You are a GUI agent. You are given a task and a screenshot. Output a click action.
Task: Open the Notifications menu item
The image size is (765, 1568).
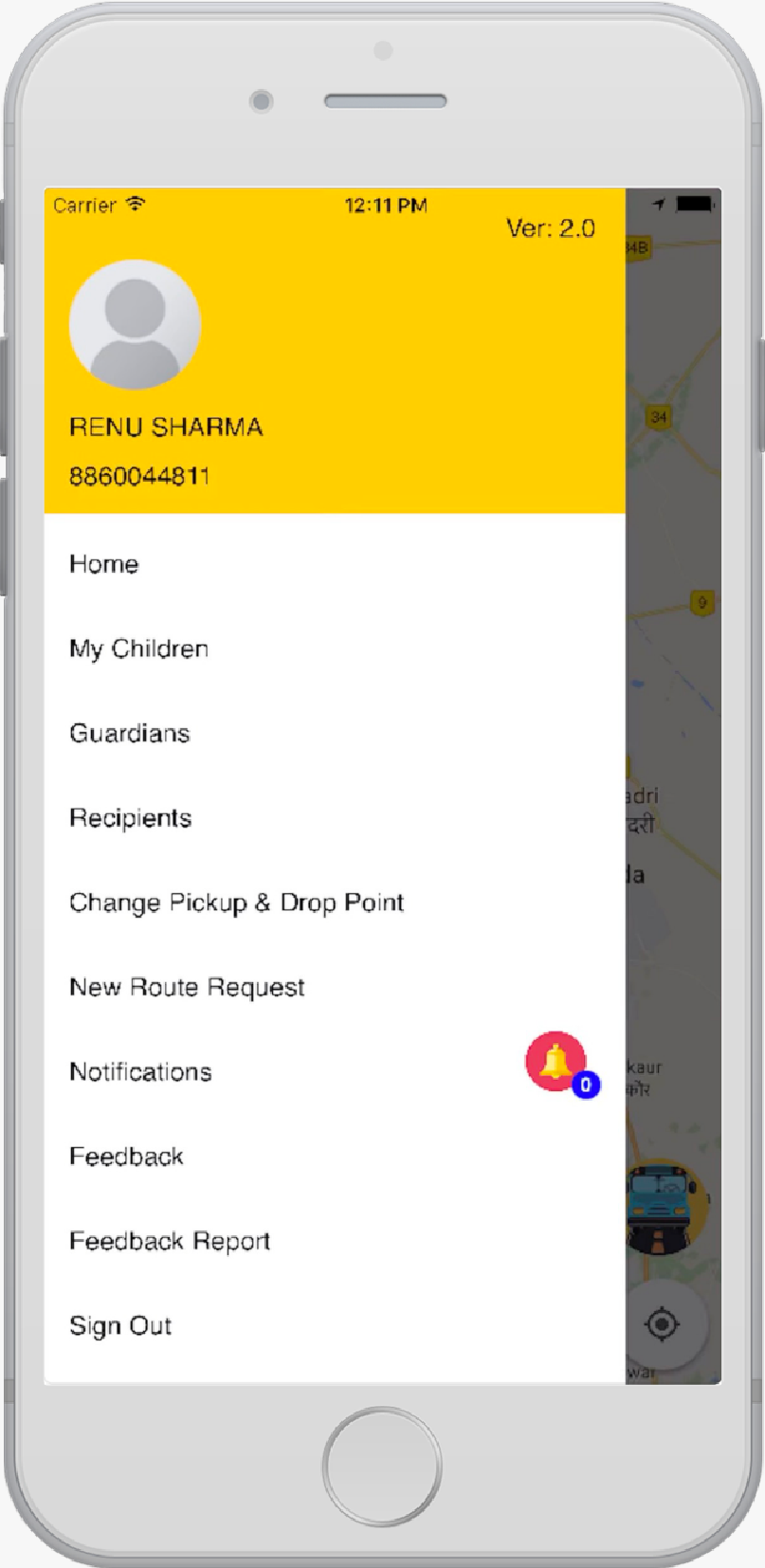pos(140,1071)
